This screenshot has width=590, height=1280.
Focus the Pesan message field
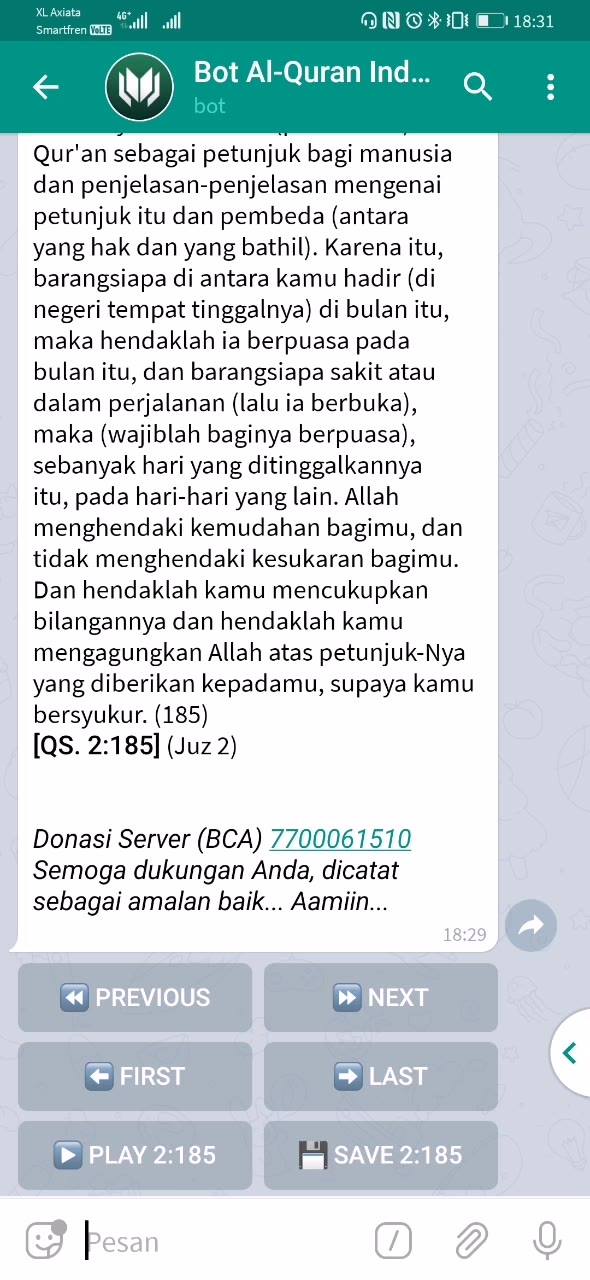pos(225,1242)
